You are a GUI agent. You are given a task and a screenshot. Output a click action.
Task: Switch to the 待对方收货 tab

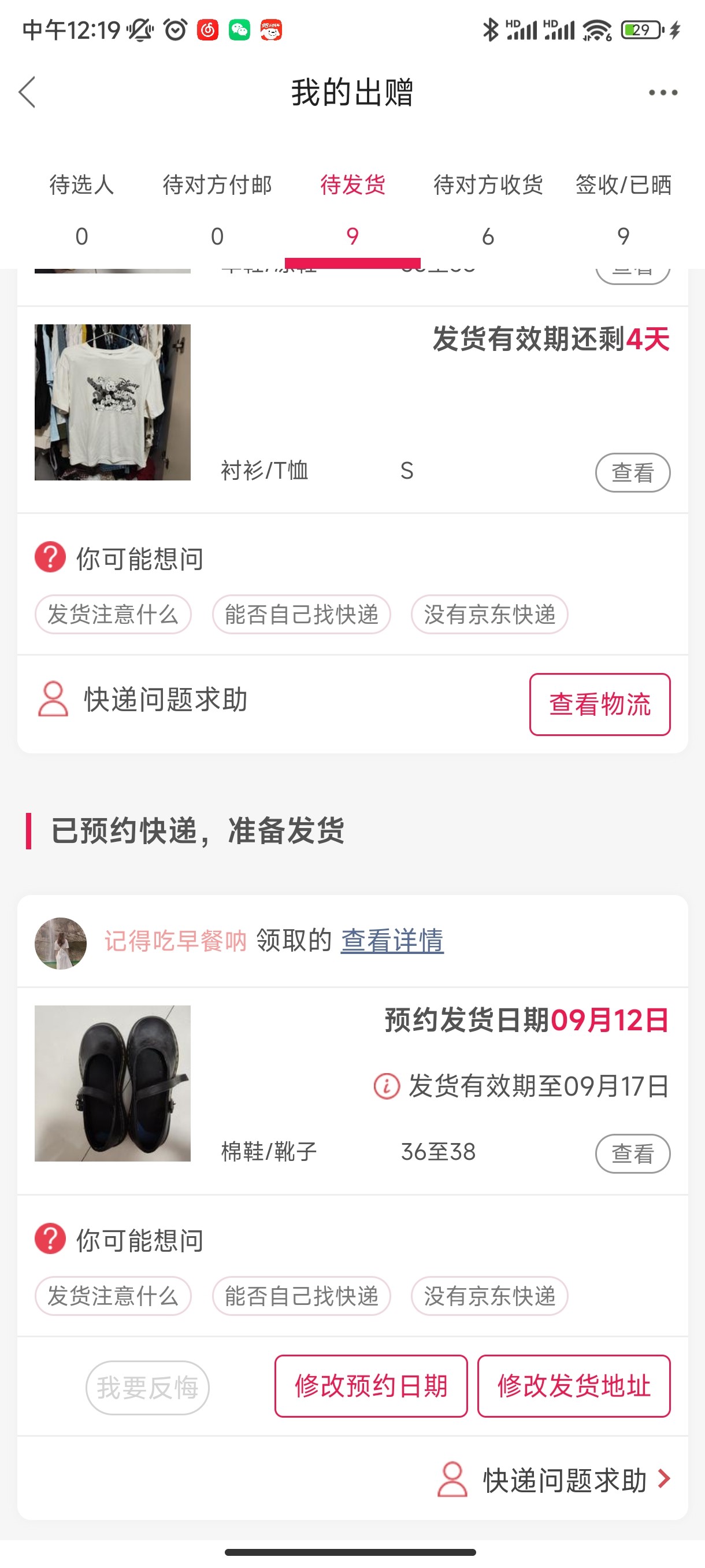click(x=488, y=208)
